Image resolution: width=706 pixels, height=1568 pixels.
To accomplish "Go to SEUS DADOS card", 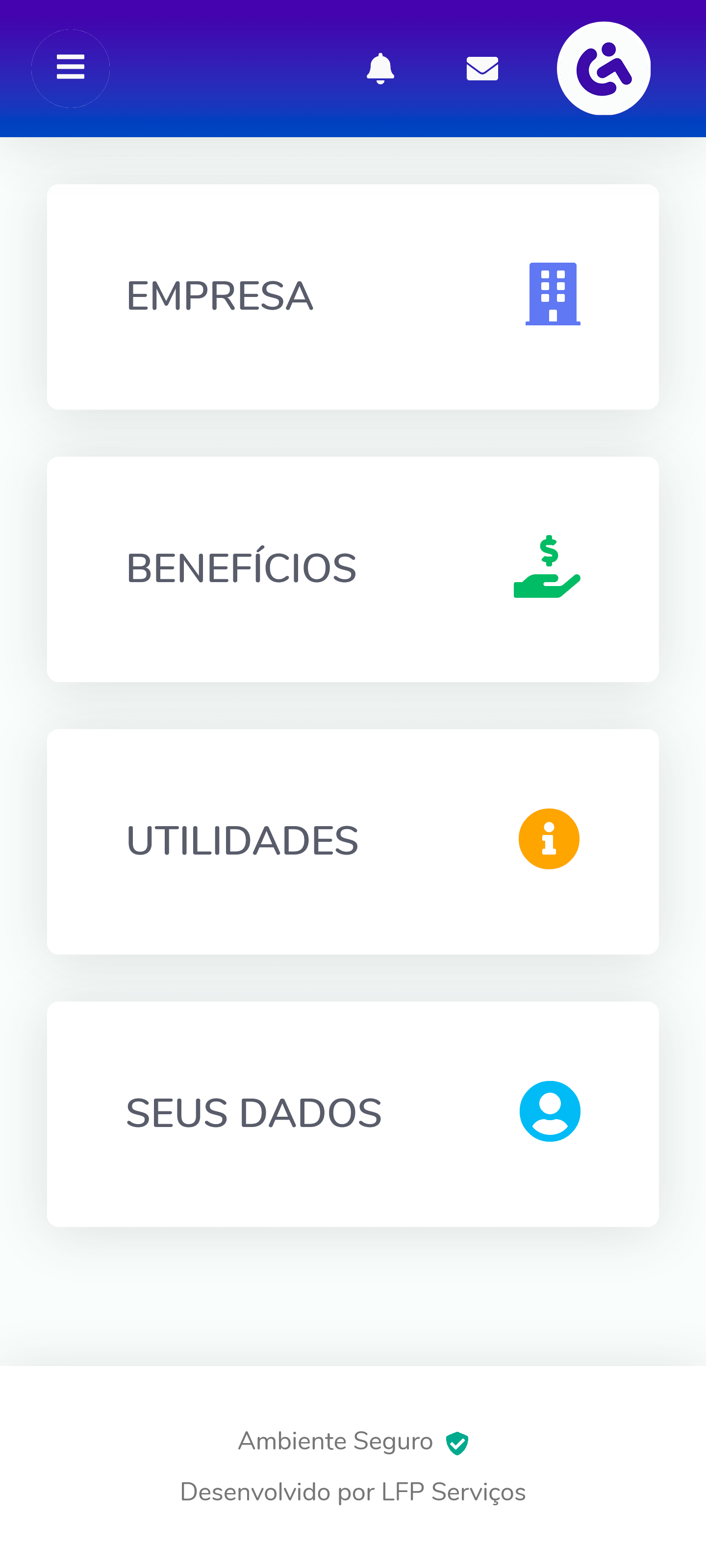I will click(x=353, y=1113).
